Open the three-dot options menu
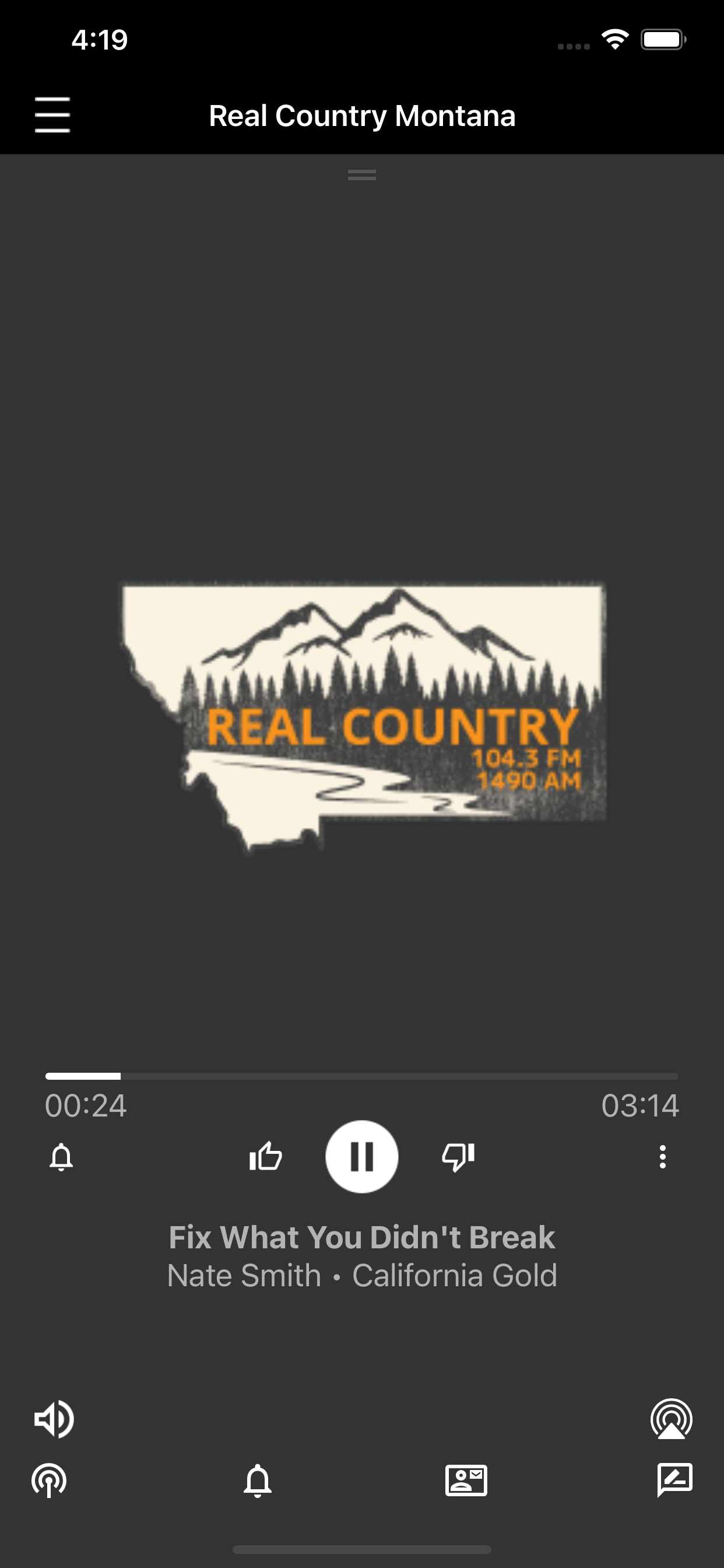 [663, 1157]
